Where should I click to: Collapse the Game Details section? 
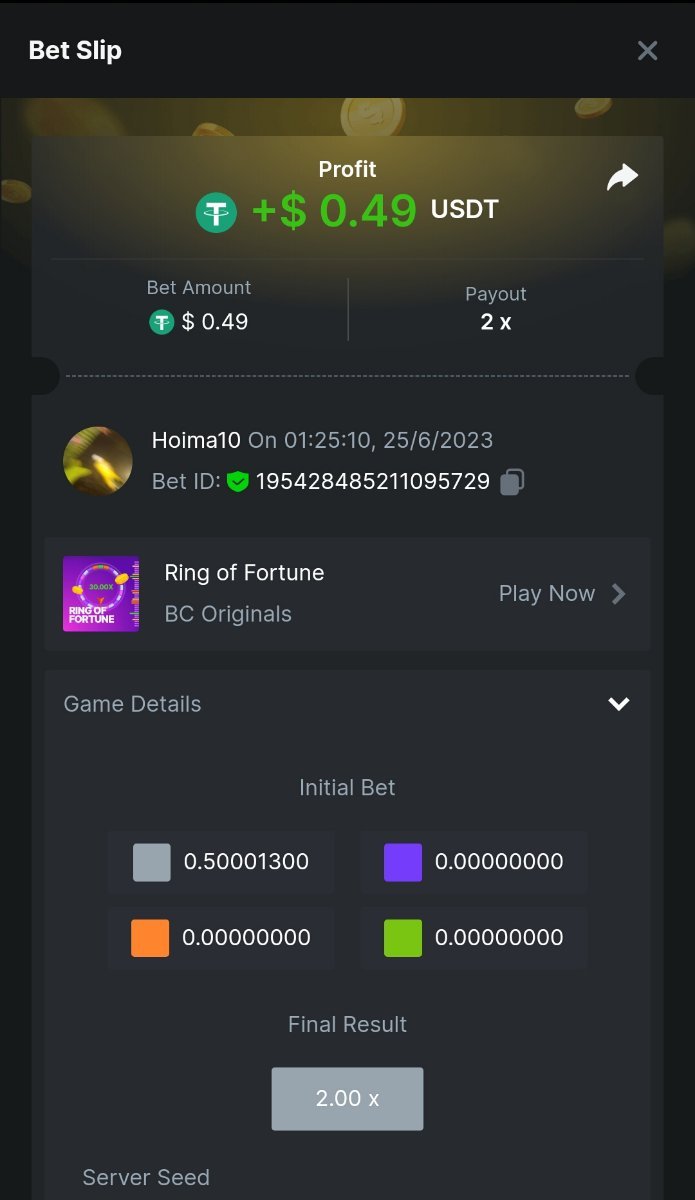619,704
